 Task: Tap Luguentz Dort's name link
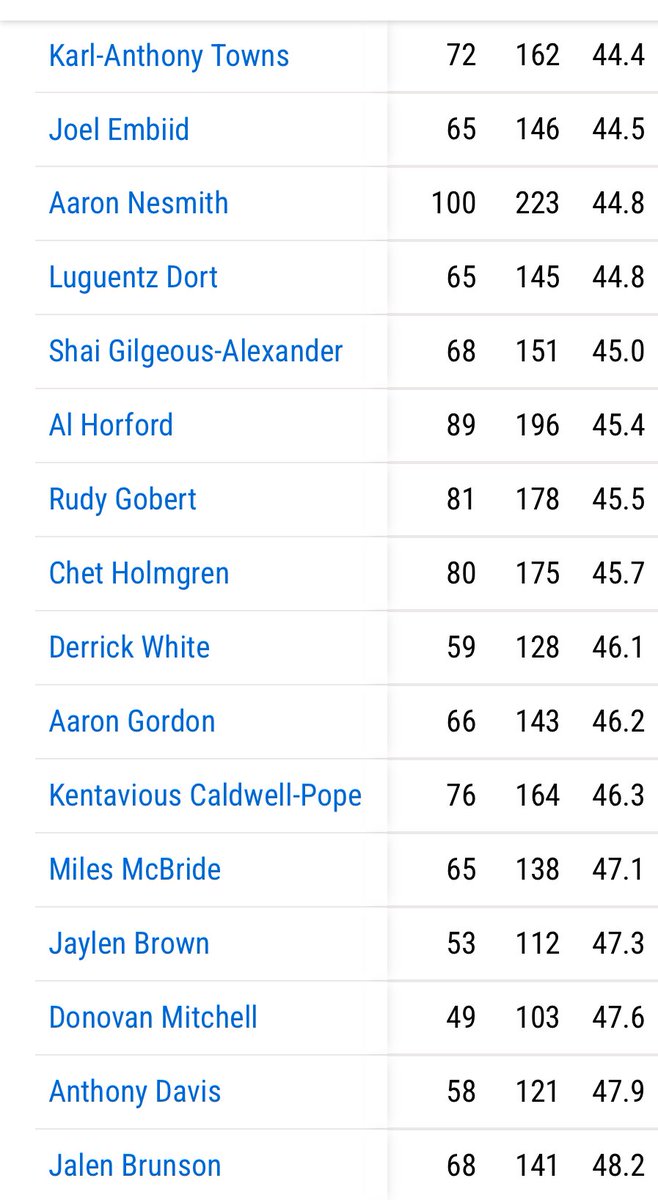133,277
